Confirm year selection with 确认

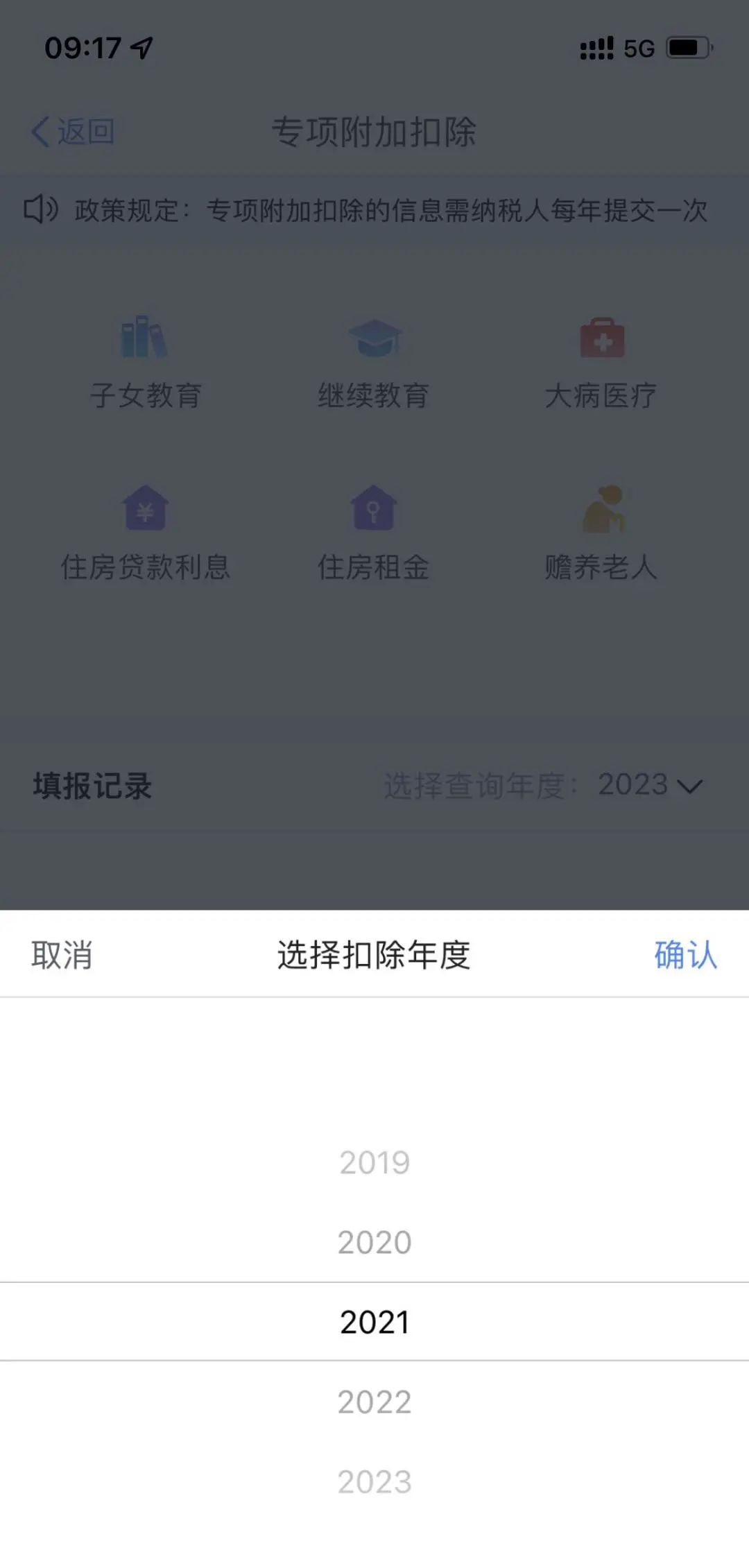pos(685,956)
